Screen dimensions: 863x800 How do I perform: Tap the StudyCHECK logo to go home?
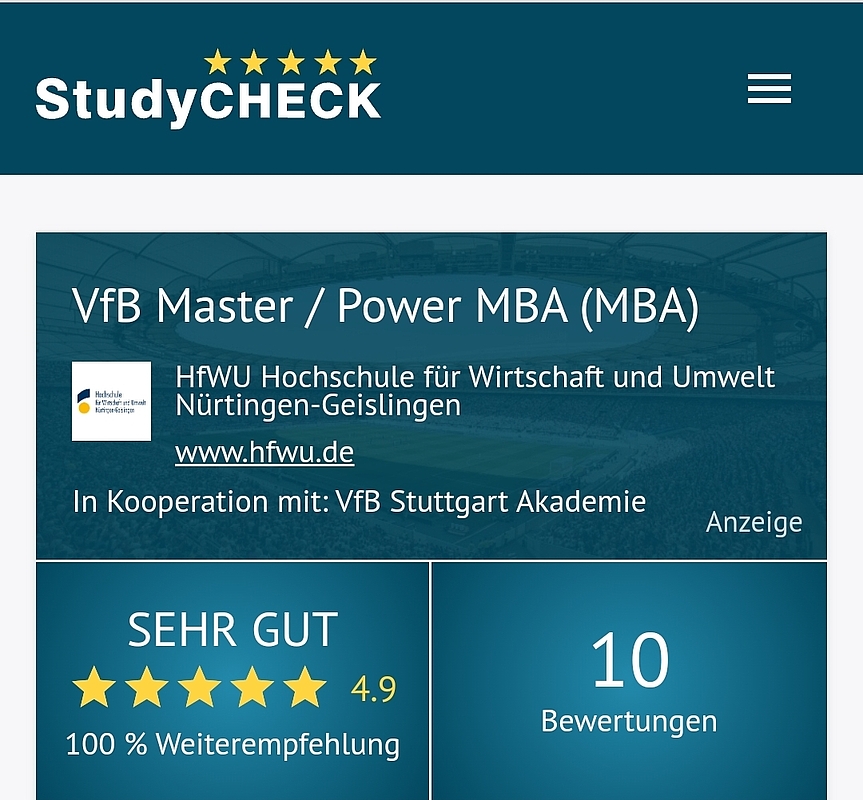click(208, 90)
